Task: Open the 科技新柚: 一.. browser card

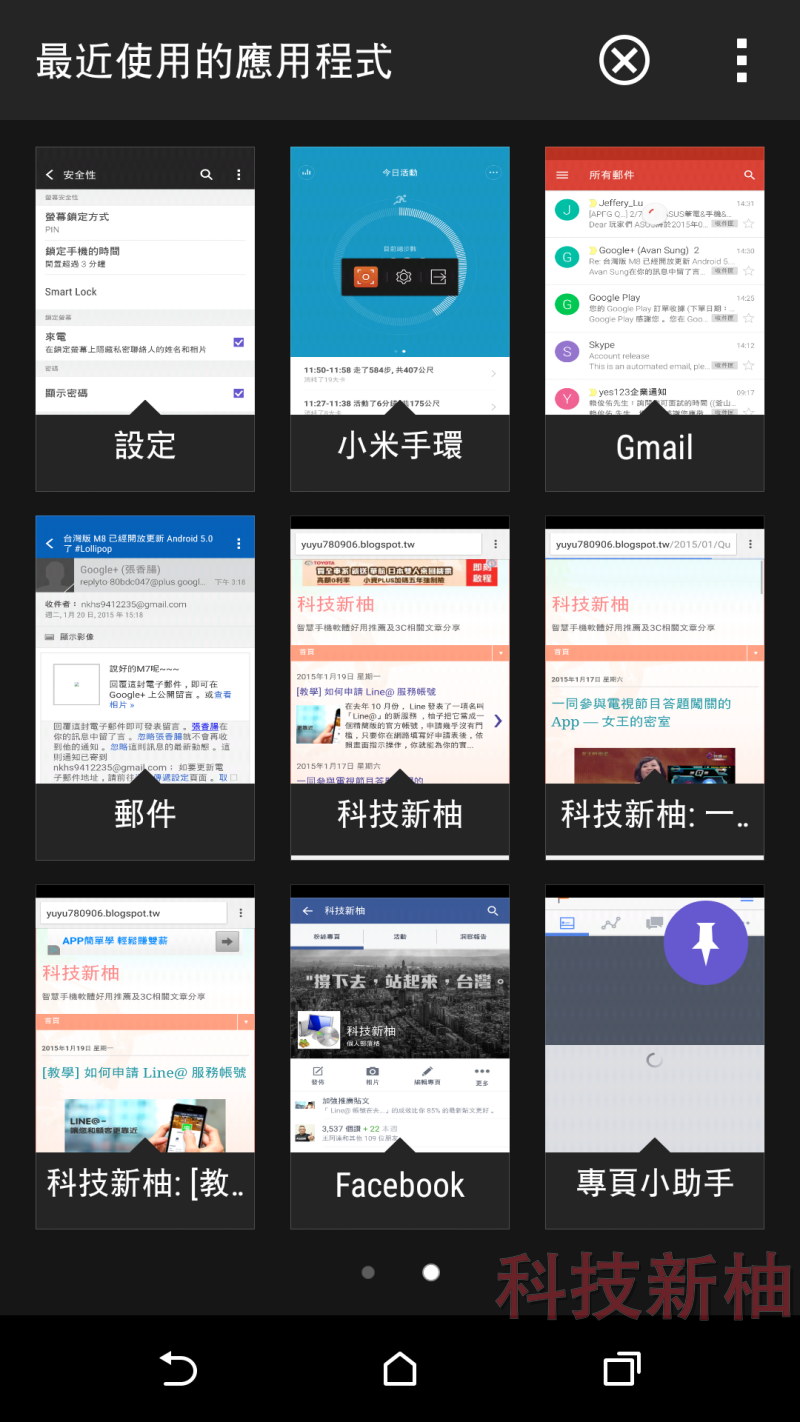Action: (x=655, y=688)
